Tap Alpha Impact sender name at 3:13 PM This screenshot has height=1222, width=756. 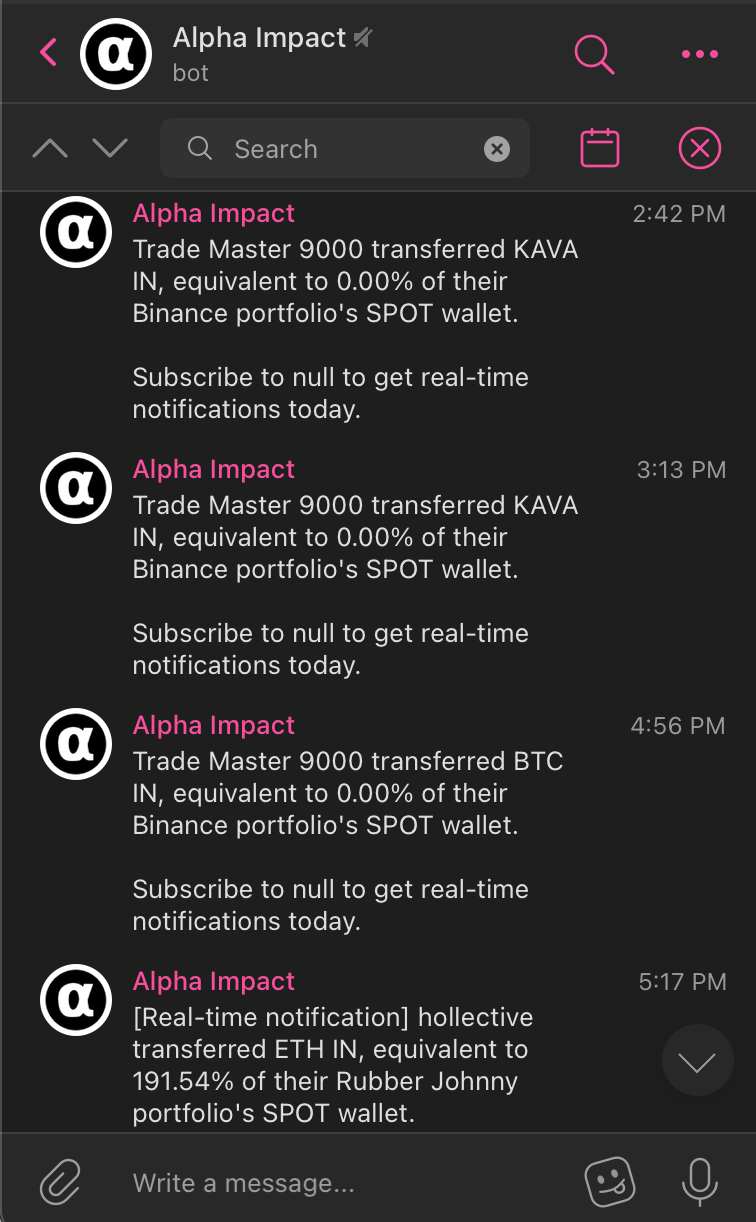coord(214,469)
